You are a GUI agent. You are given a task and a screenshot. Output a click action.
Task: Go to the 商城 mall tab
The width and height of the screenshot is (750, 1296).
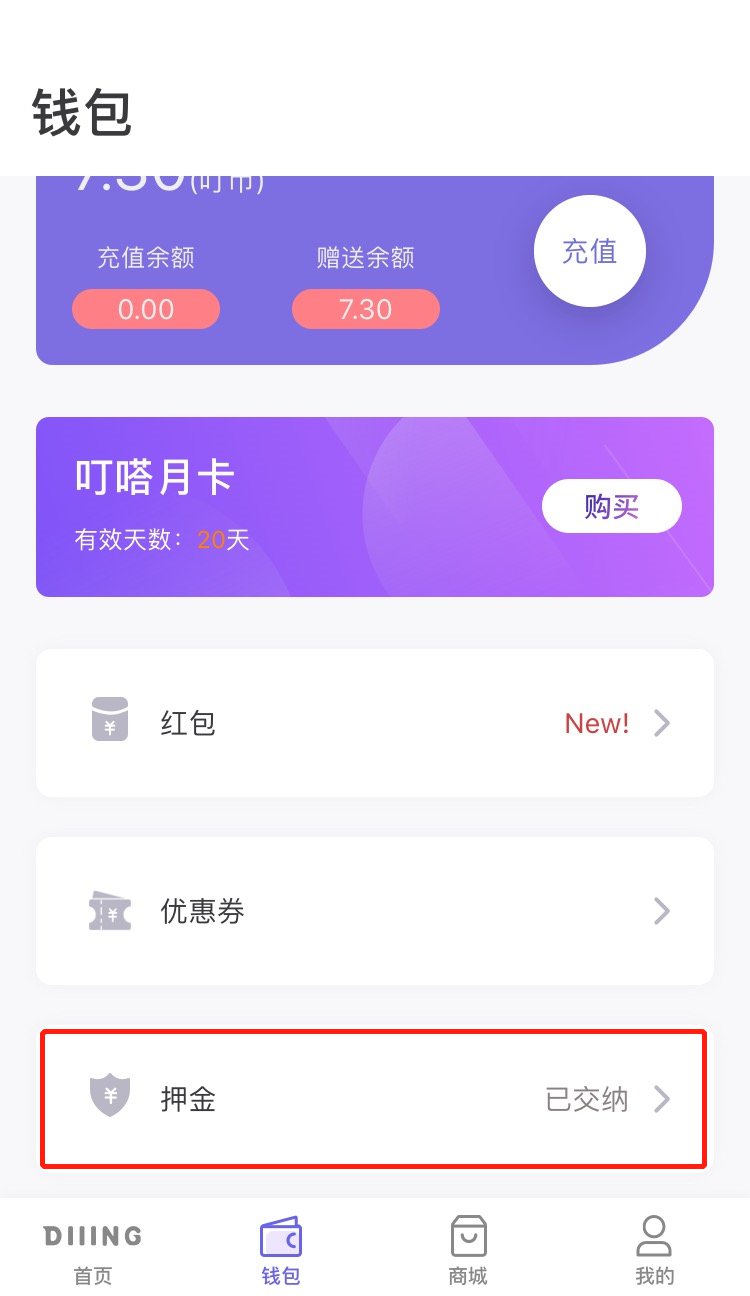468,1250
